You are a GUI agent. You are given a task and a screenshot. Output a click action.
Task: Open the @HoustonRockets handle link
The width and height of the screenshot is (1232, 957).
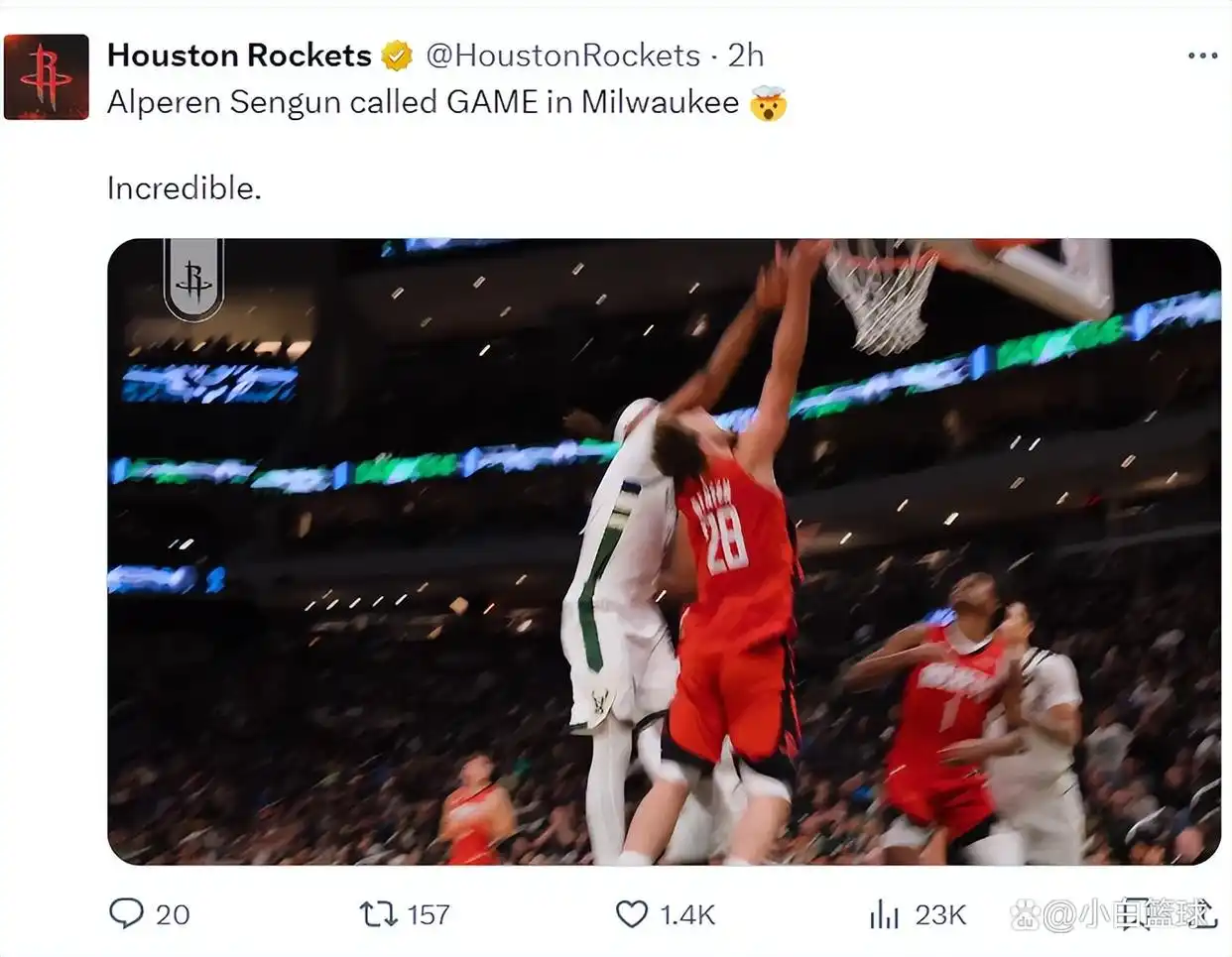coord(562,56)
